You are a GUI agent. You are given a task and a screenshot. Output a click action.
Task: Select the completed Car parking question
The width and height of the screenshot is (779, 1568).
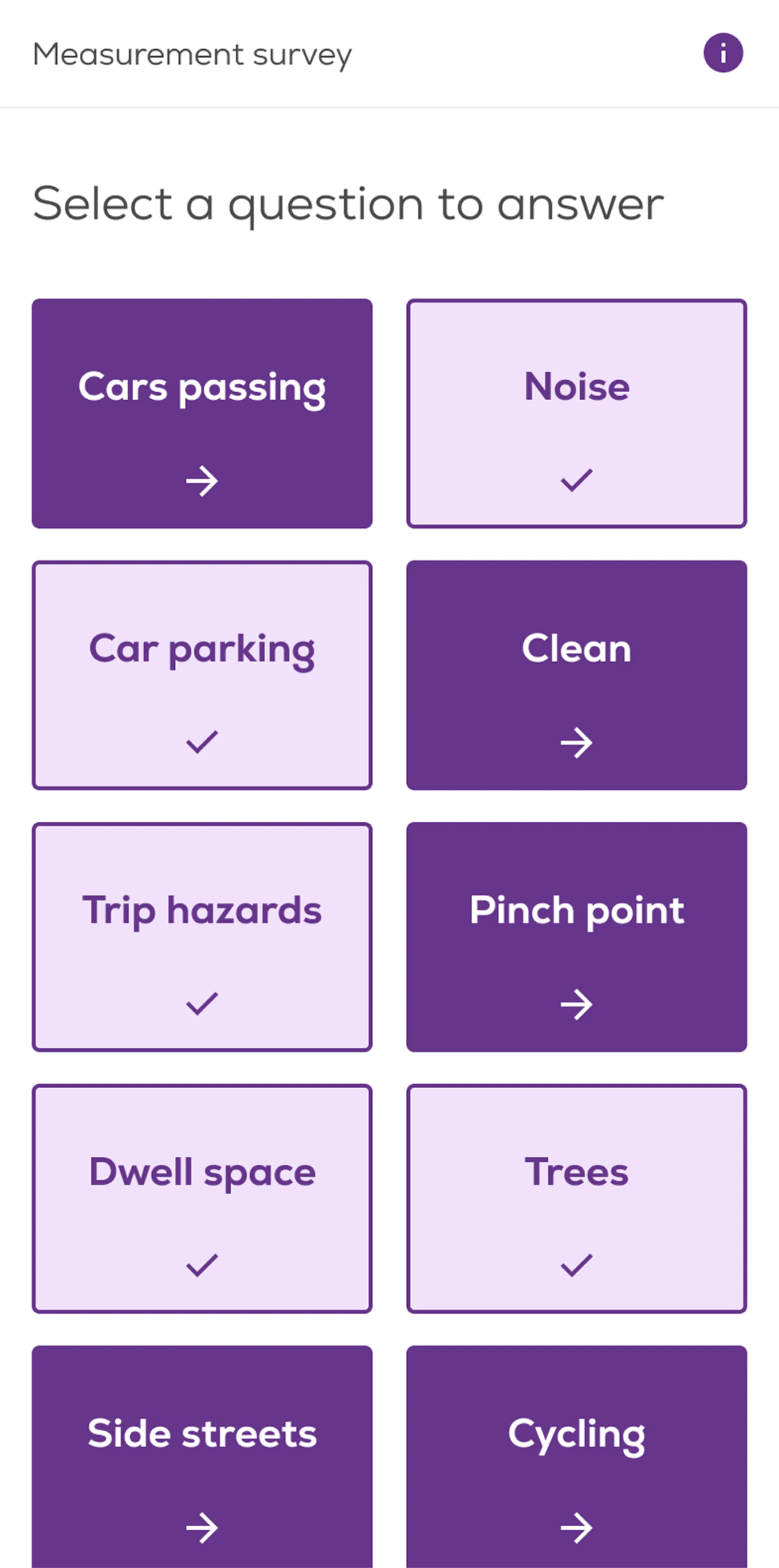203,675
